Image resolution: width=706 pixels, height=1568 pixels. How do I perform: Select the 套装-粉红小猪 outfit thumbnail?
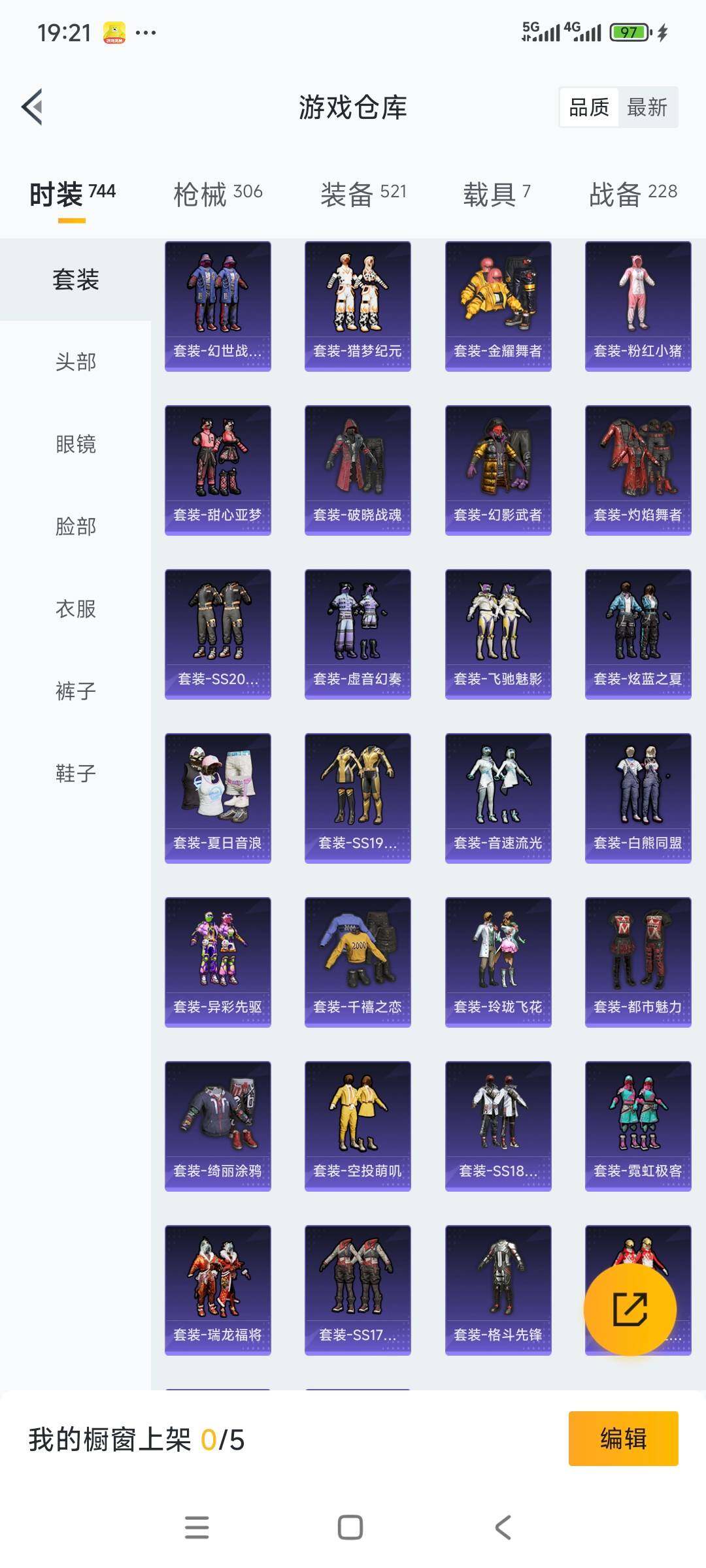pos(637,304)
